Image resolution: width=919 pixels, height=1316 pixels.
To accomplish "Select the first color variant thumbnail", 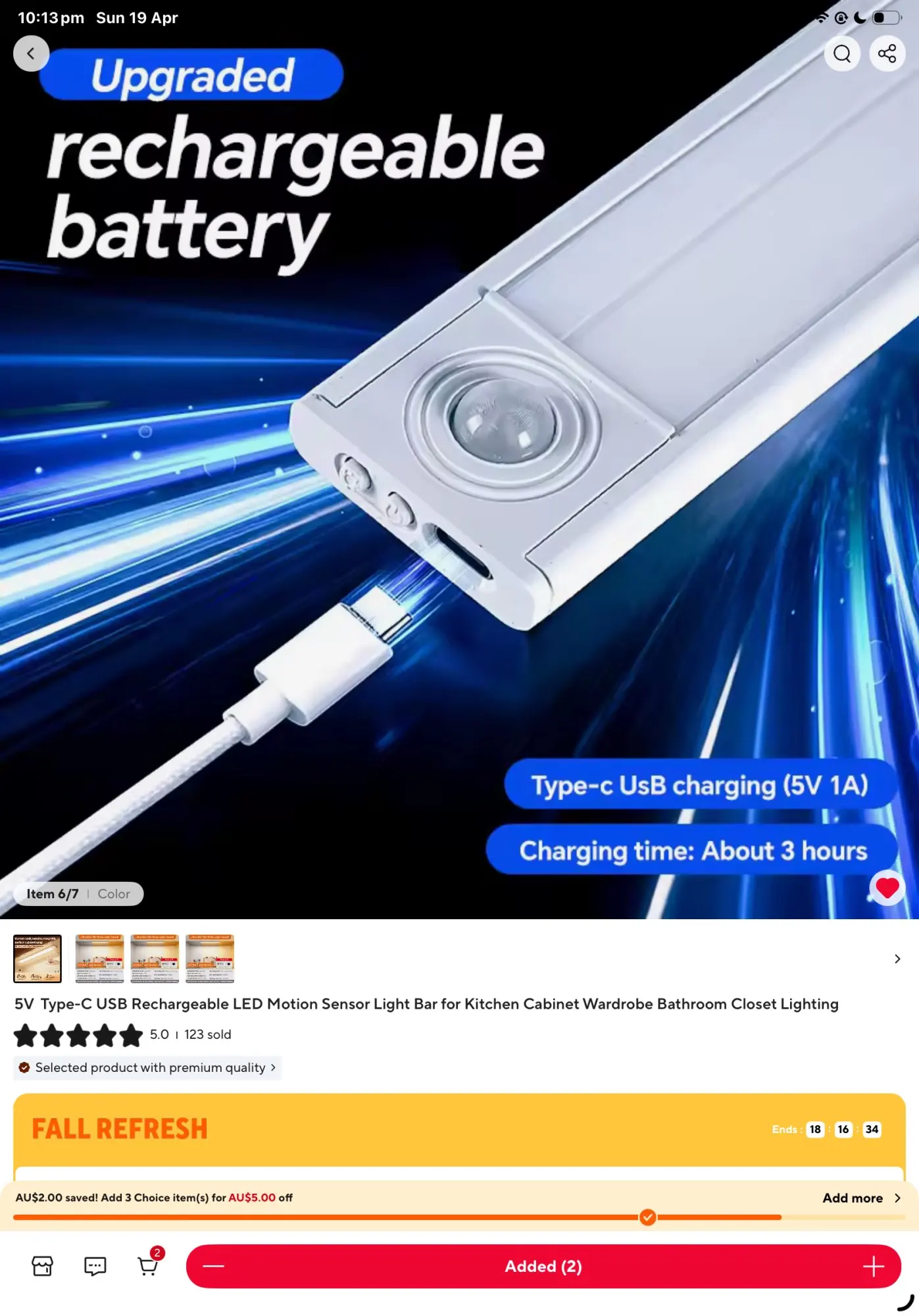I will coord(37,958).
